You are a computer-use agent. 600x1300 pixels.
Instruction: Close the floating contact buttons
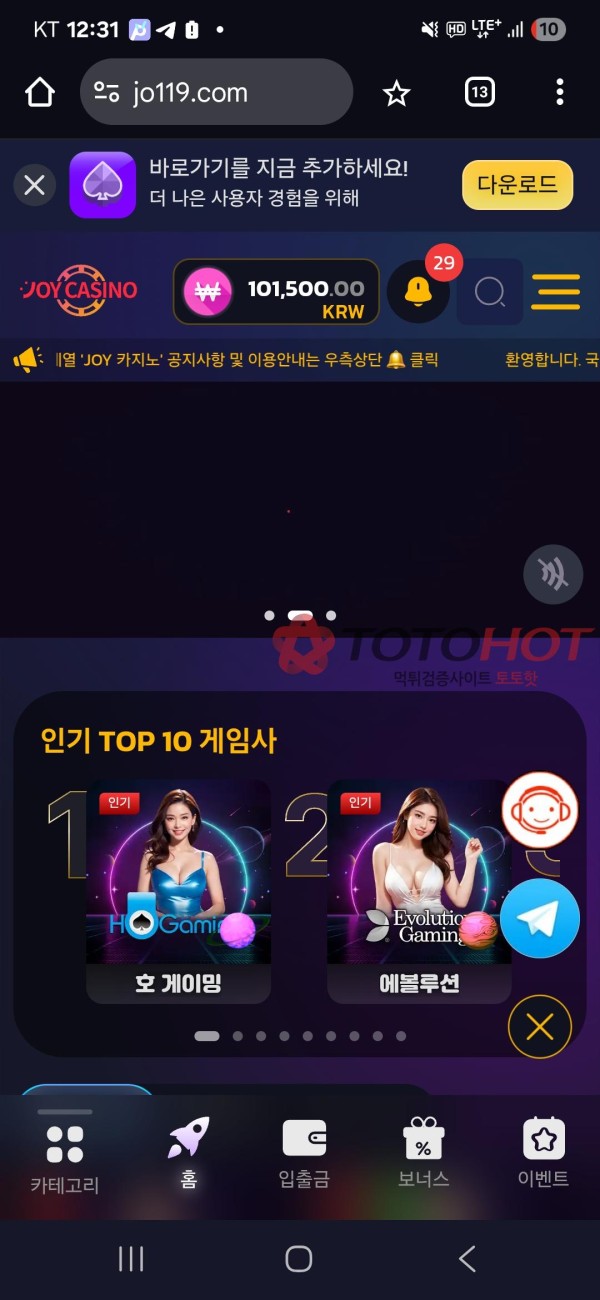(540, 1026)
